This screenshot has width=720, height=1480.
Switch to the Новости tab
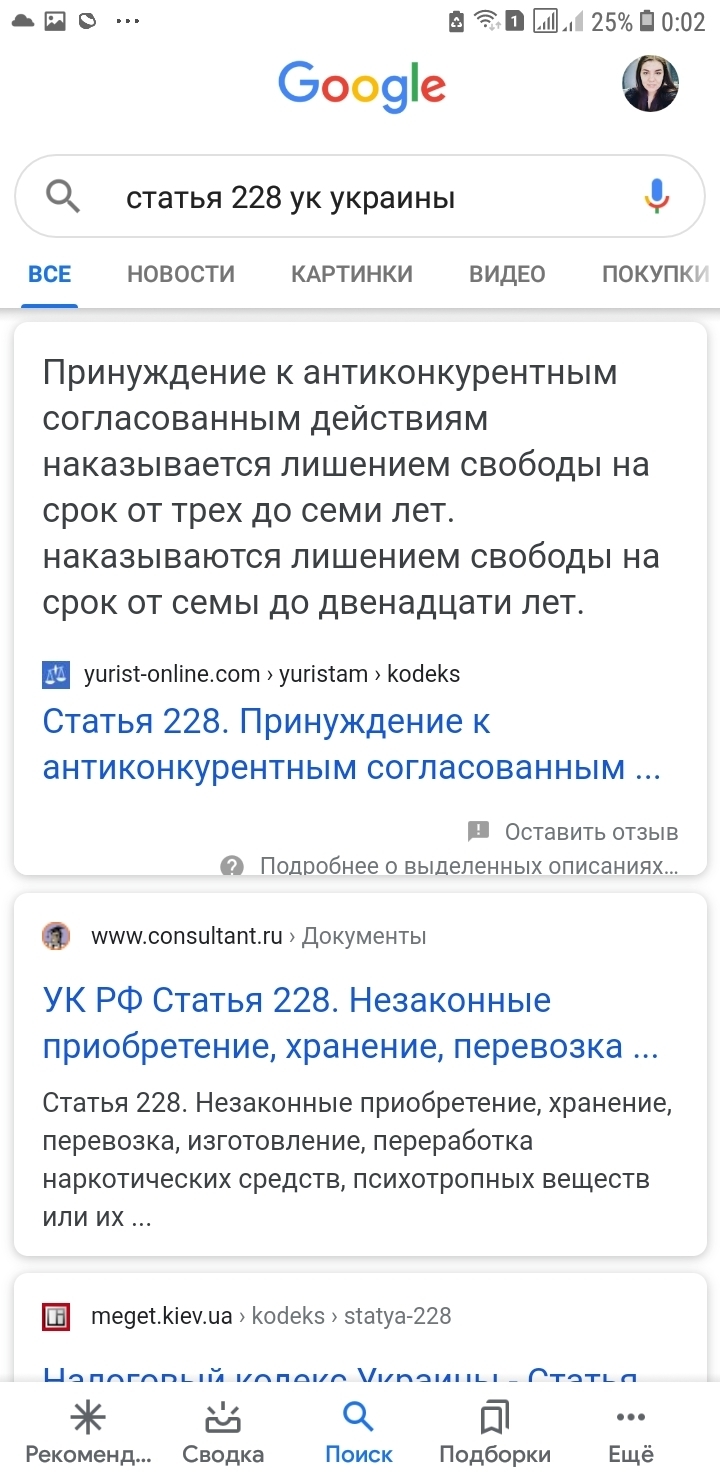click(x=181, y=274)
